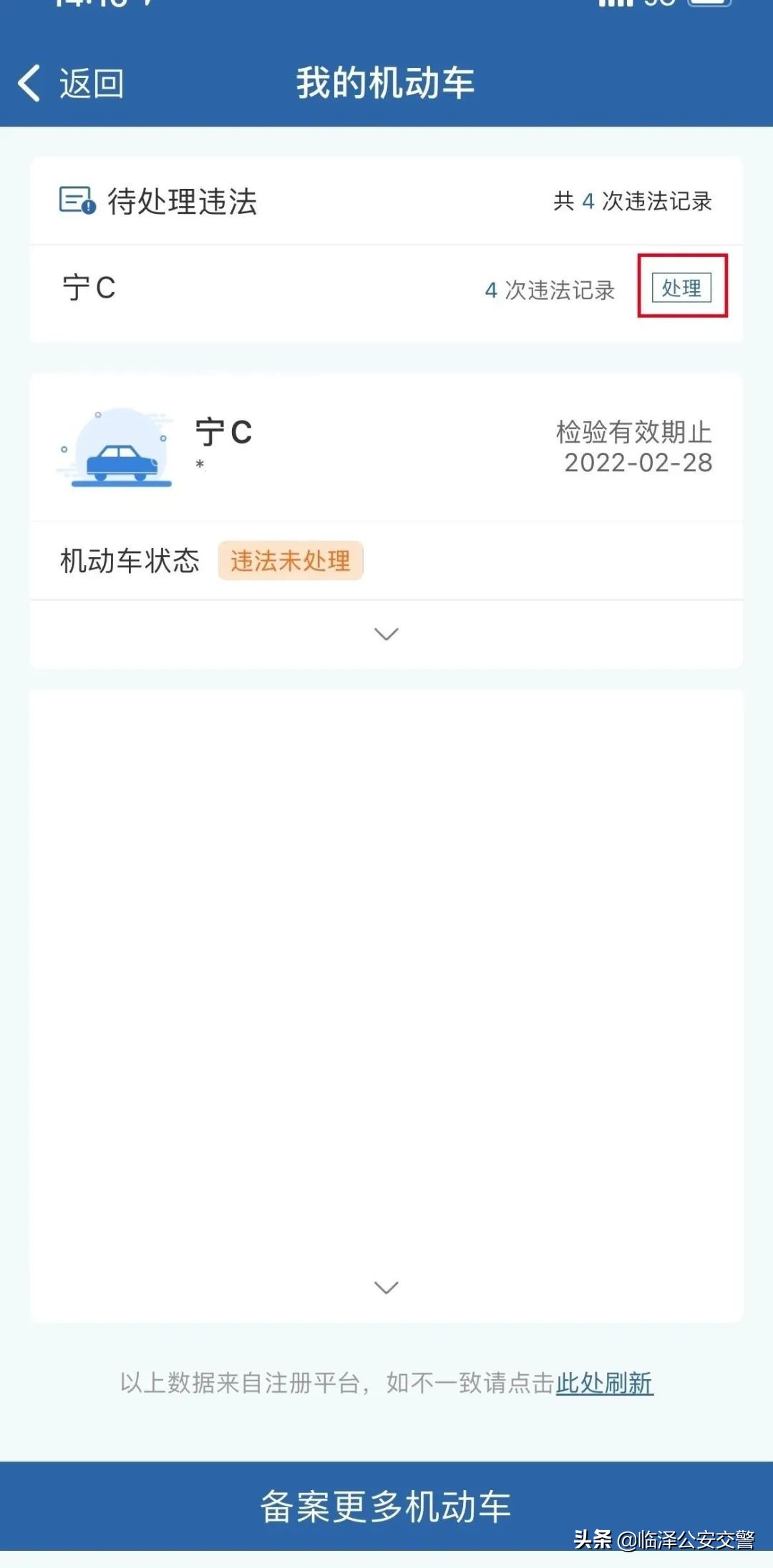Viewport: 773px width, 1568px height.
Task: Click the 4 次违法记录 count text
Action: (x=551, y=290)
